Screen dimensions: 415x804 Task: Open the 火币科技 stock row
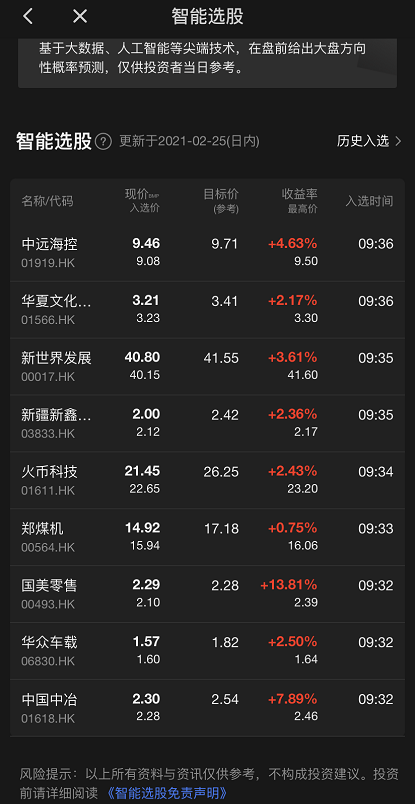pos(207,480)
